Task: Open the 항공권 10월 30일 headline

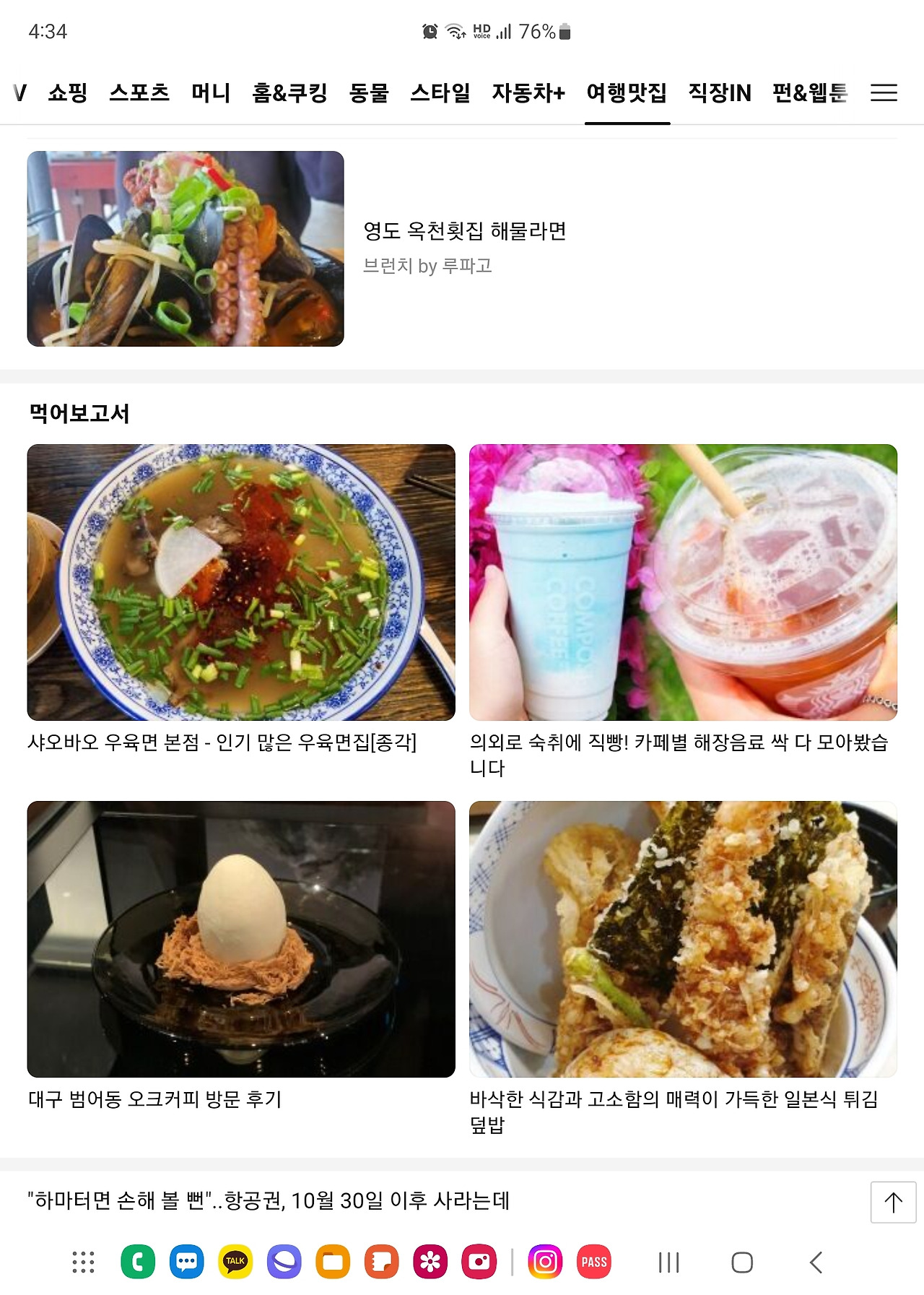Action: point(269,1200)
